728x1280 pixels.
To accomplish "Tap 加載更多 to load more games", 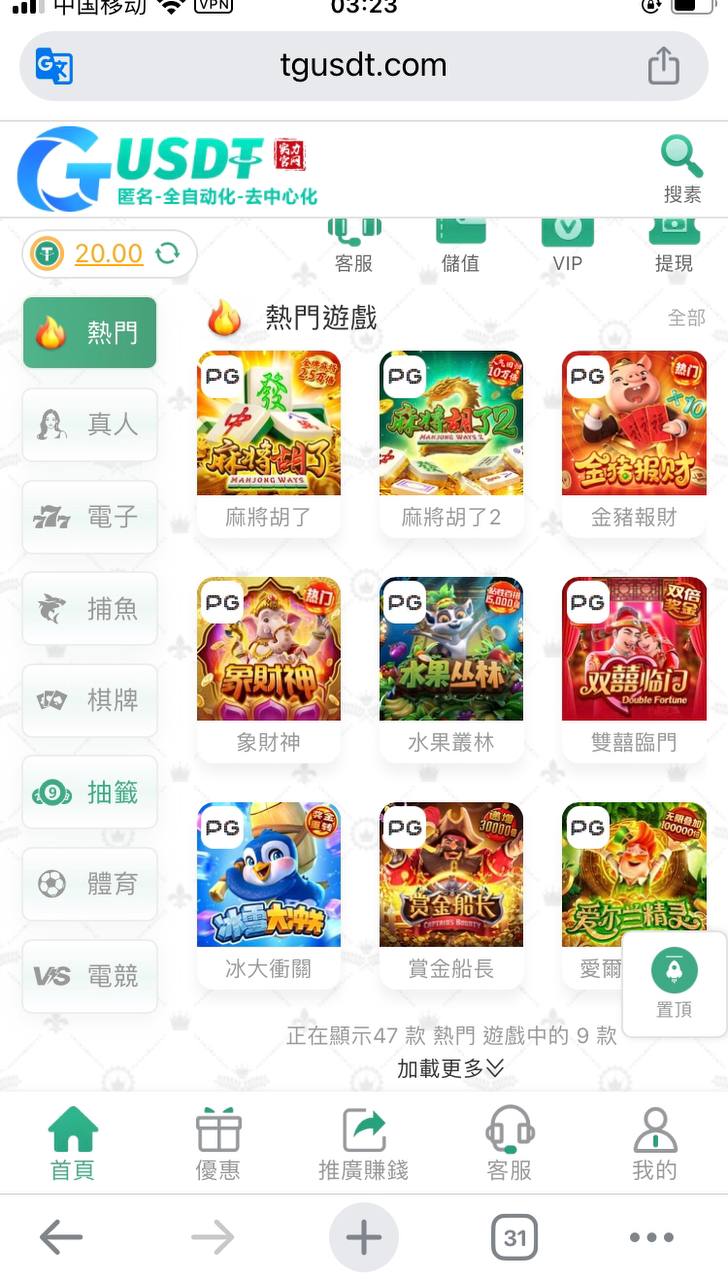I will 450,1068.
